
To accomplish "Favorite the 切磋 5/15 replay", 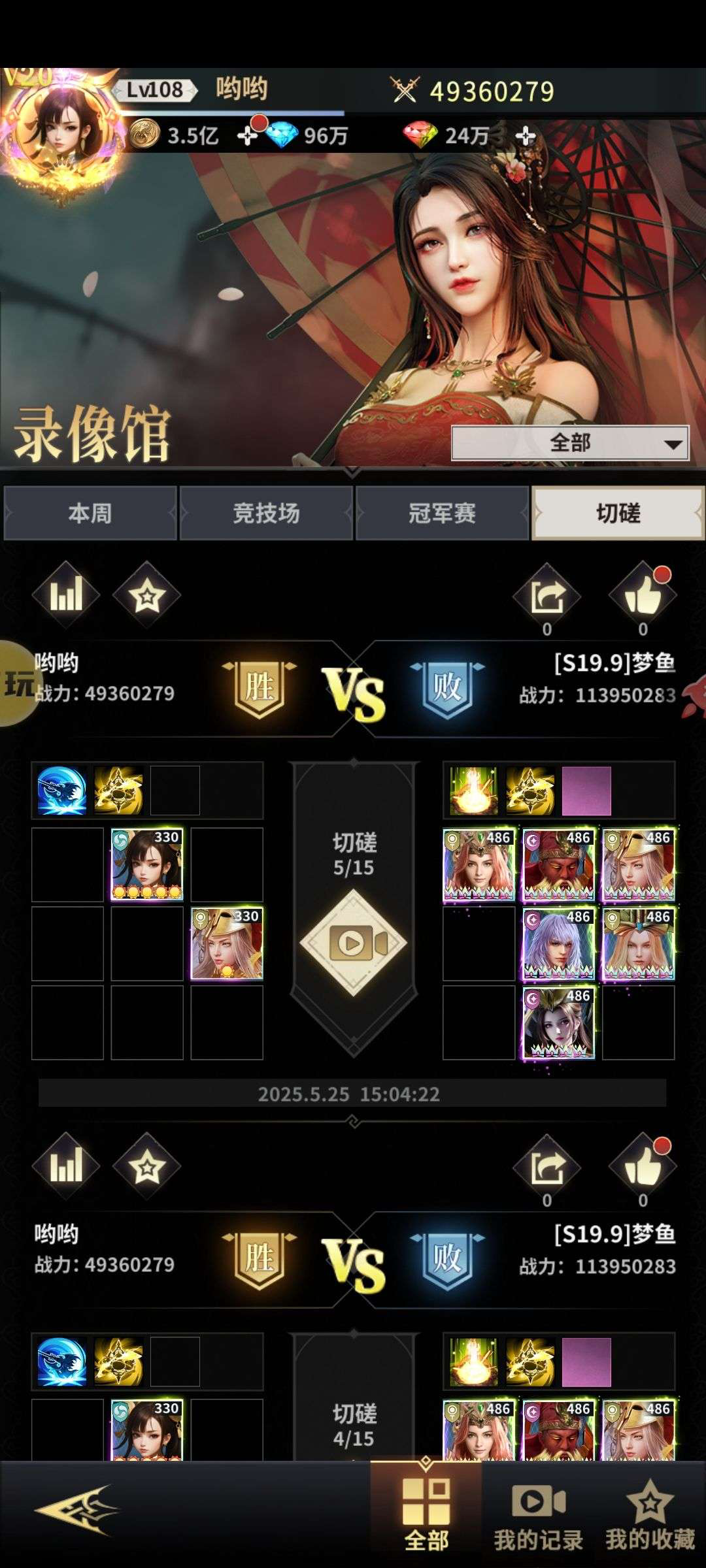I will point(146,595).
